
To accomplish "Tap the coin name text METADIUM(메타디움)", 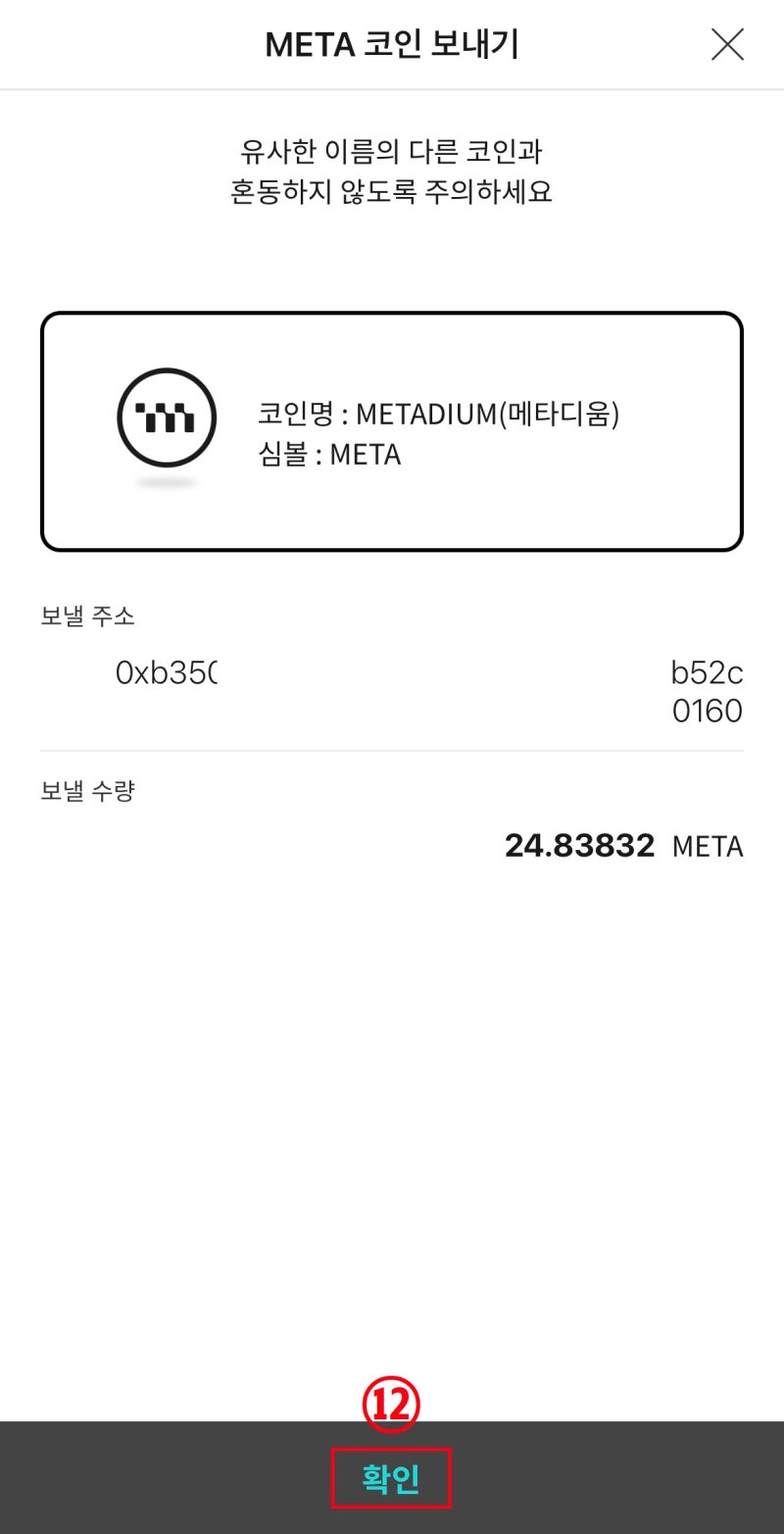I will (x=443, y=415).
